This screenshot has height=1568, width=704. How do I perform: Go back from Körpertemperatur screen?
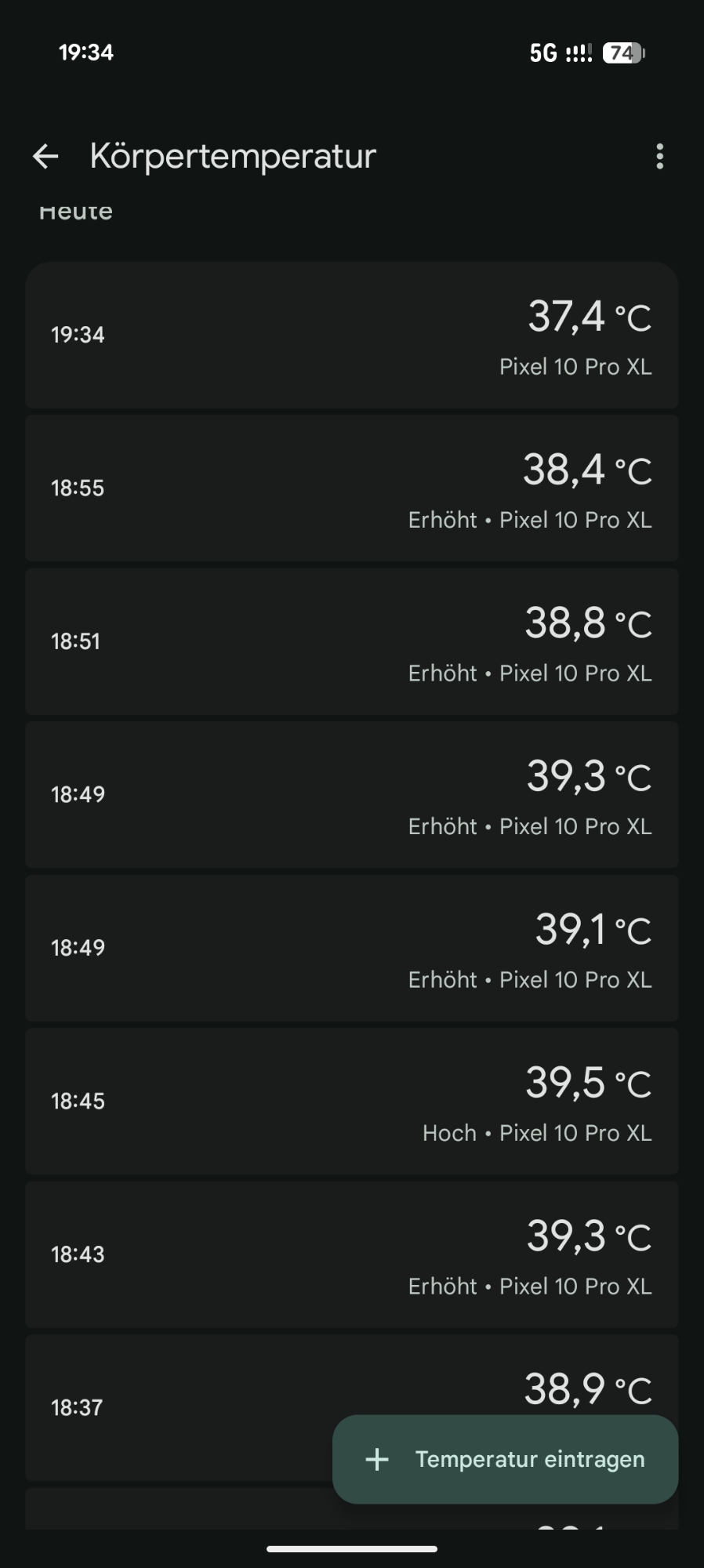point(45,157)
